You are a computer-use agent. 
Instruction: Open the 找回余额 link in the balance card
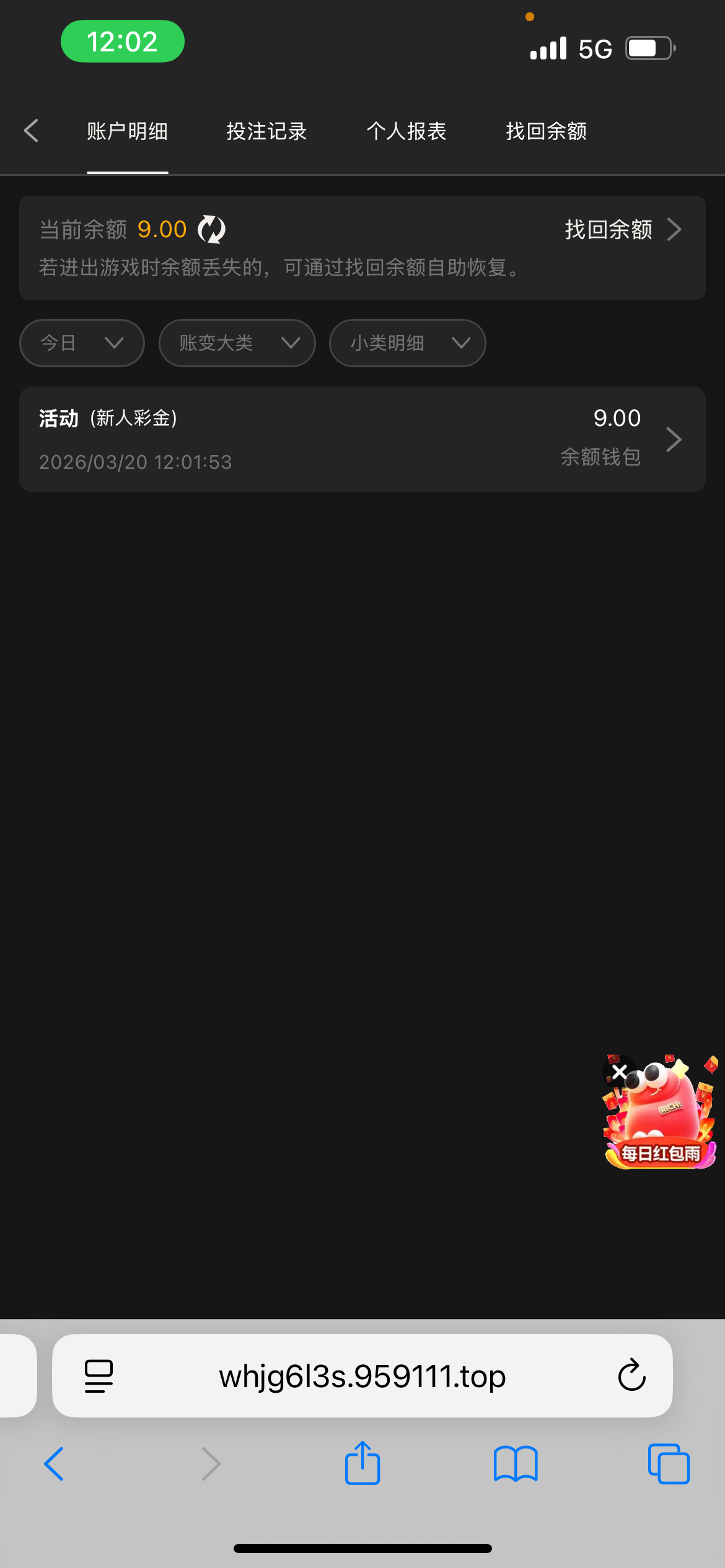tap(622, 230)
